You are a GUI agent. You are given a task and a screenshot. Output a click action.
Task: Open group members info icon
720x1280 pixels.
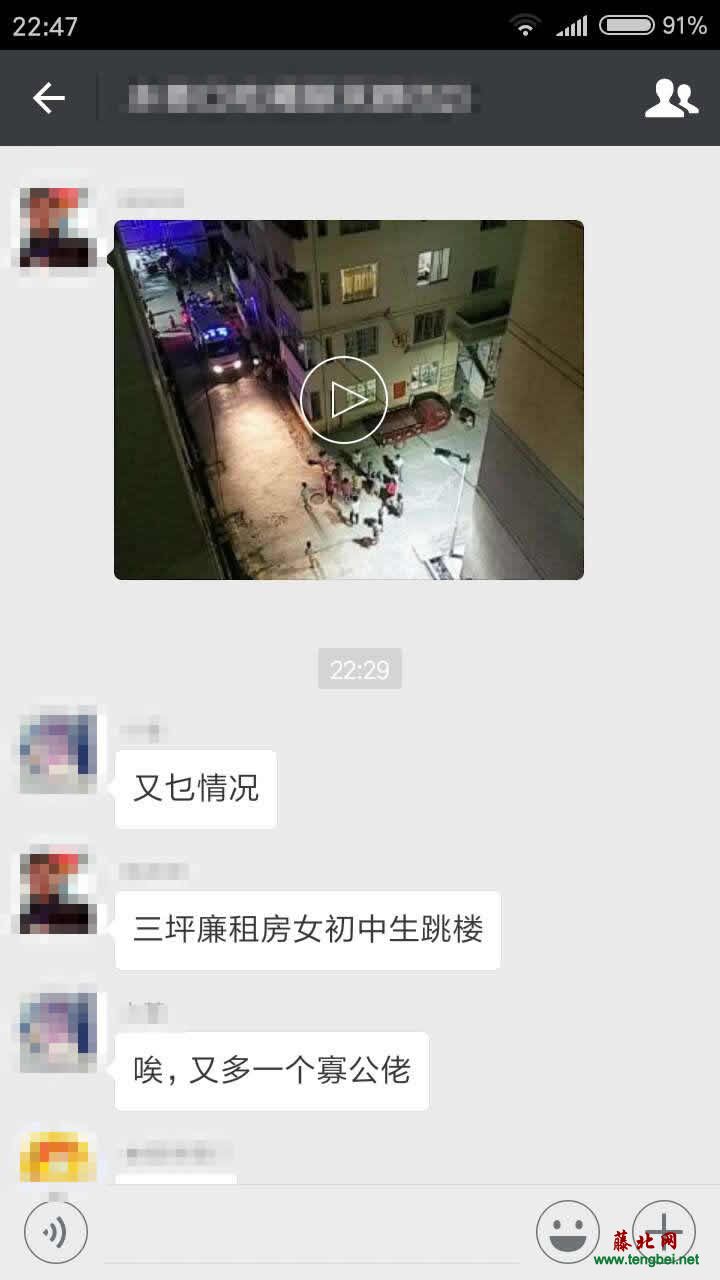671,98
